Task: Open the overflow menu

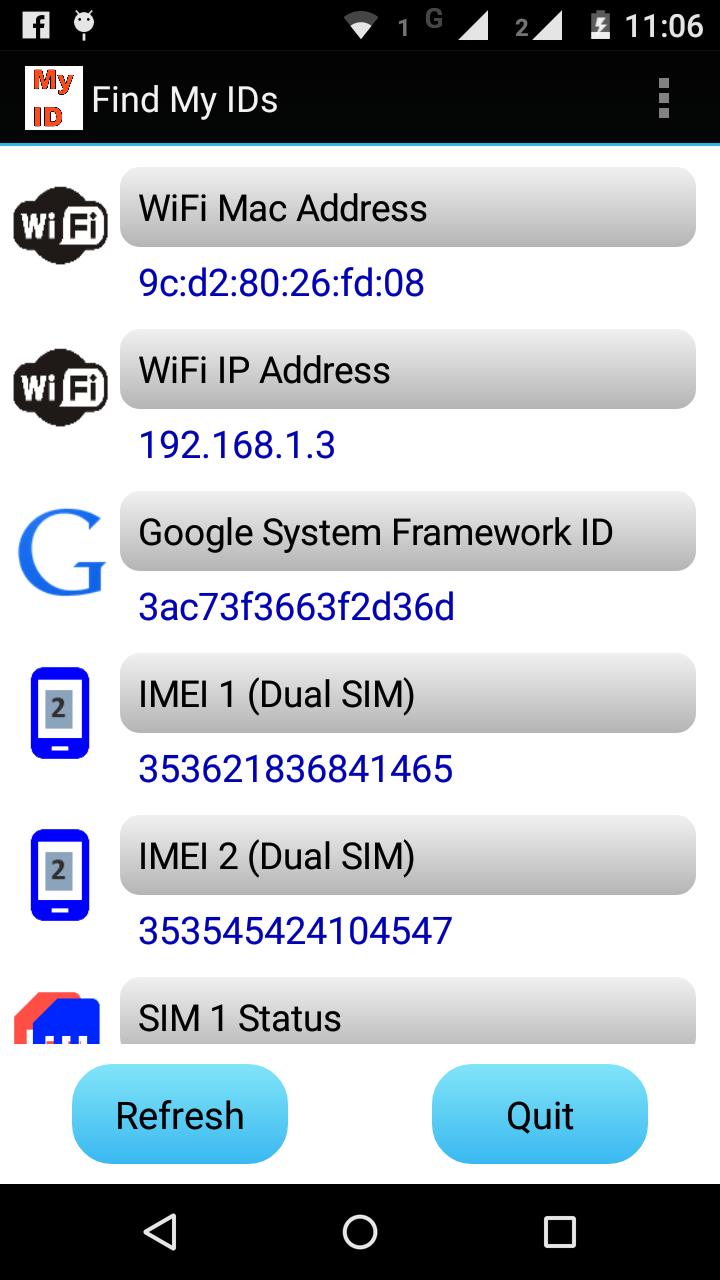Action: [x=663, y=99]
